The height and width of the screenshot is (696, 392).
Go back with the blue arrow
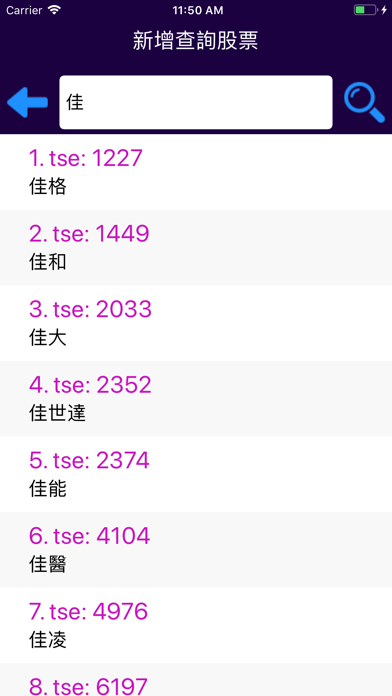28,103
